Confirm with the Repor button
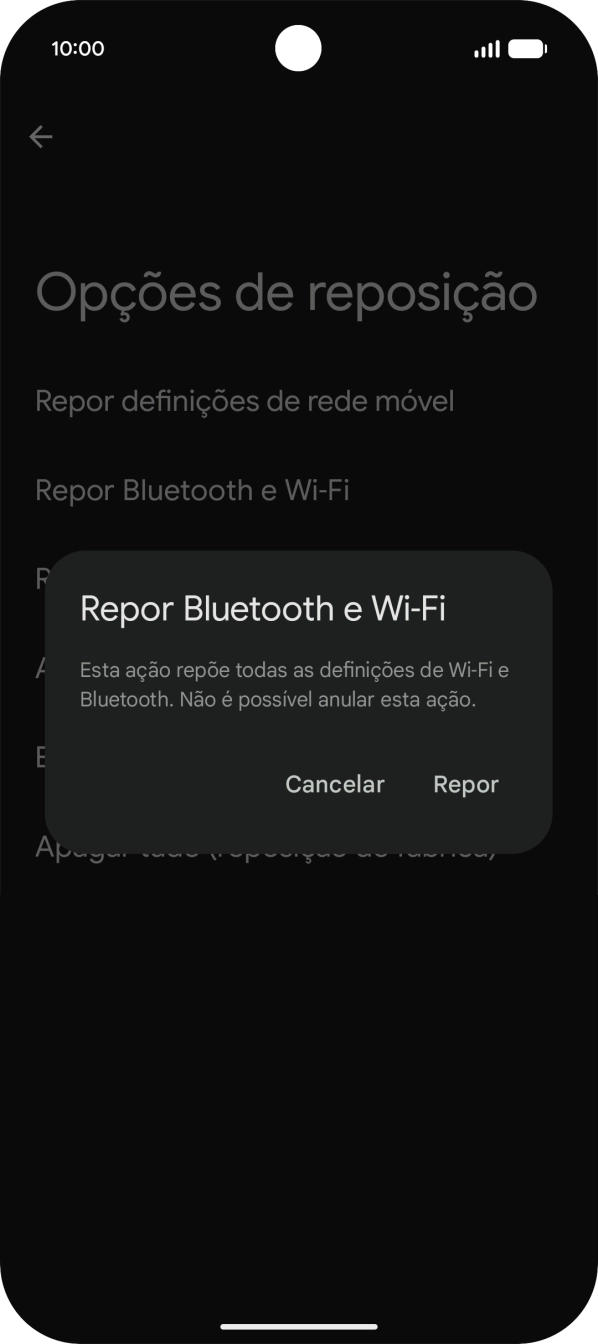 tap(466, 785)
